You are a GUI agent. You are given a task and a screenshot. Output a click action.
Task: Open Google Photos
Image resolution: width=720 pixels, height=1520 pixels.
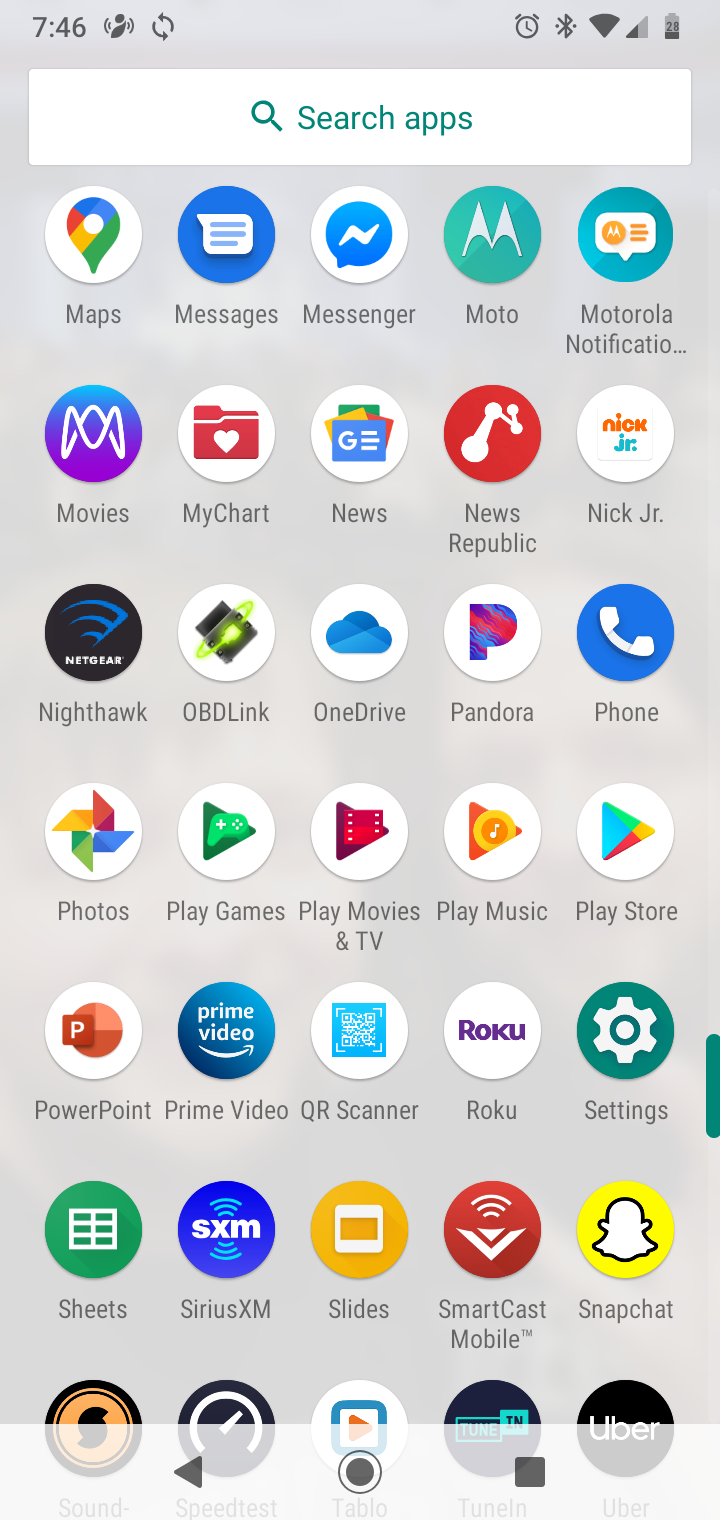point(93,832)
